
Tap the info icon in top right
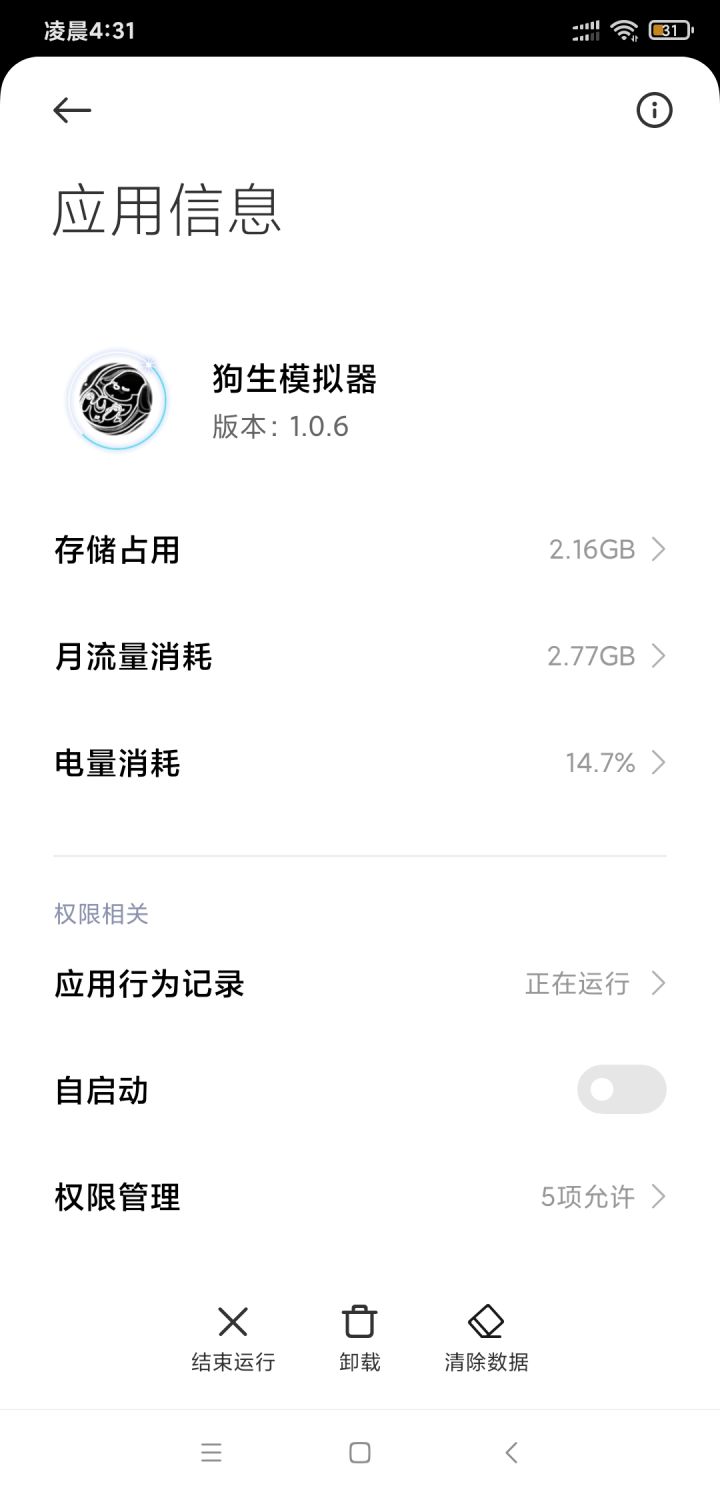tap(654, 110)
